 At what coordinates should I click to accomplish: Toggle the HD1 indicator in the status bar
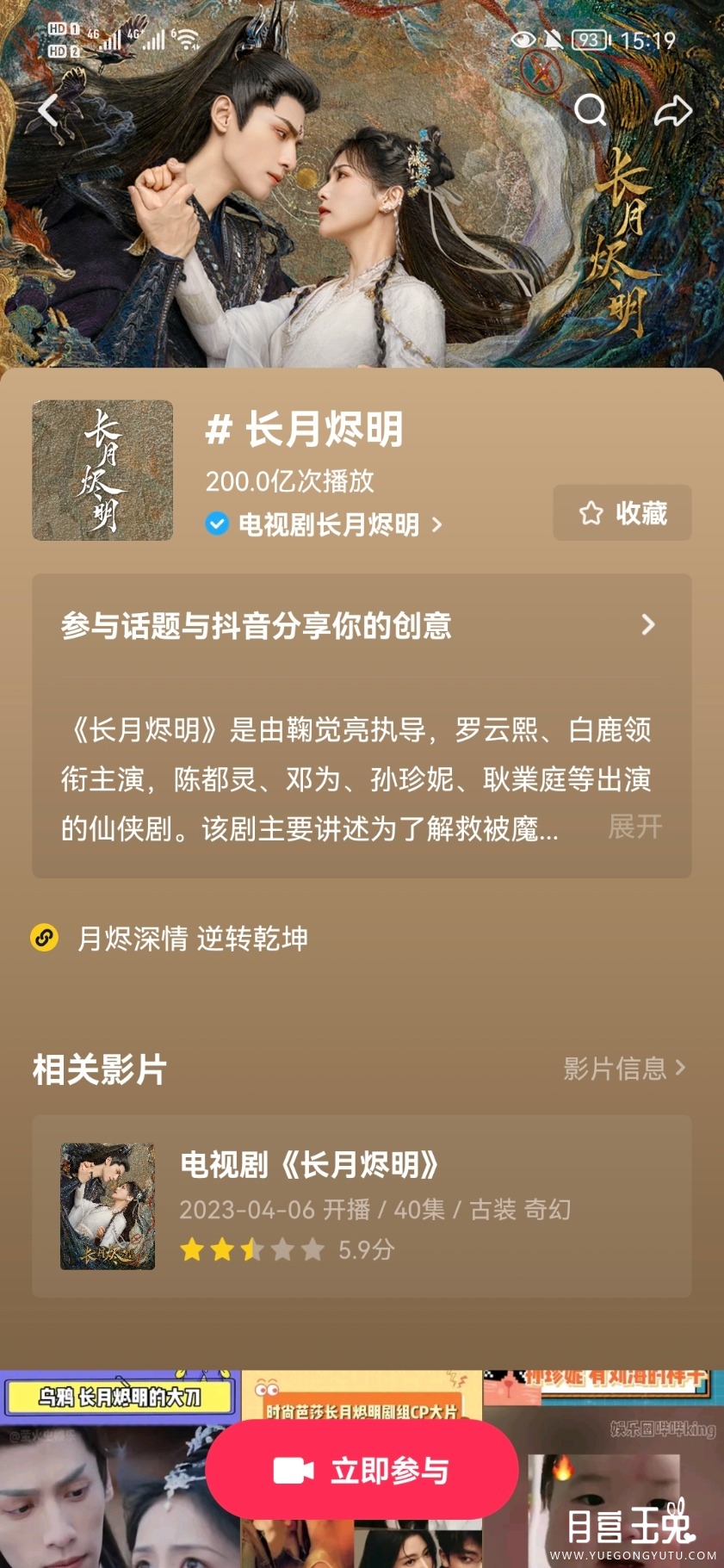tap(62, 28)
